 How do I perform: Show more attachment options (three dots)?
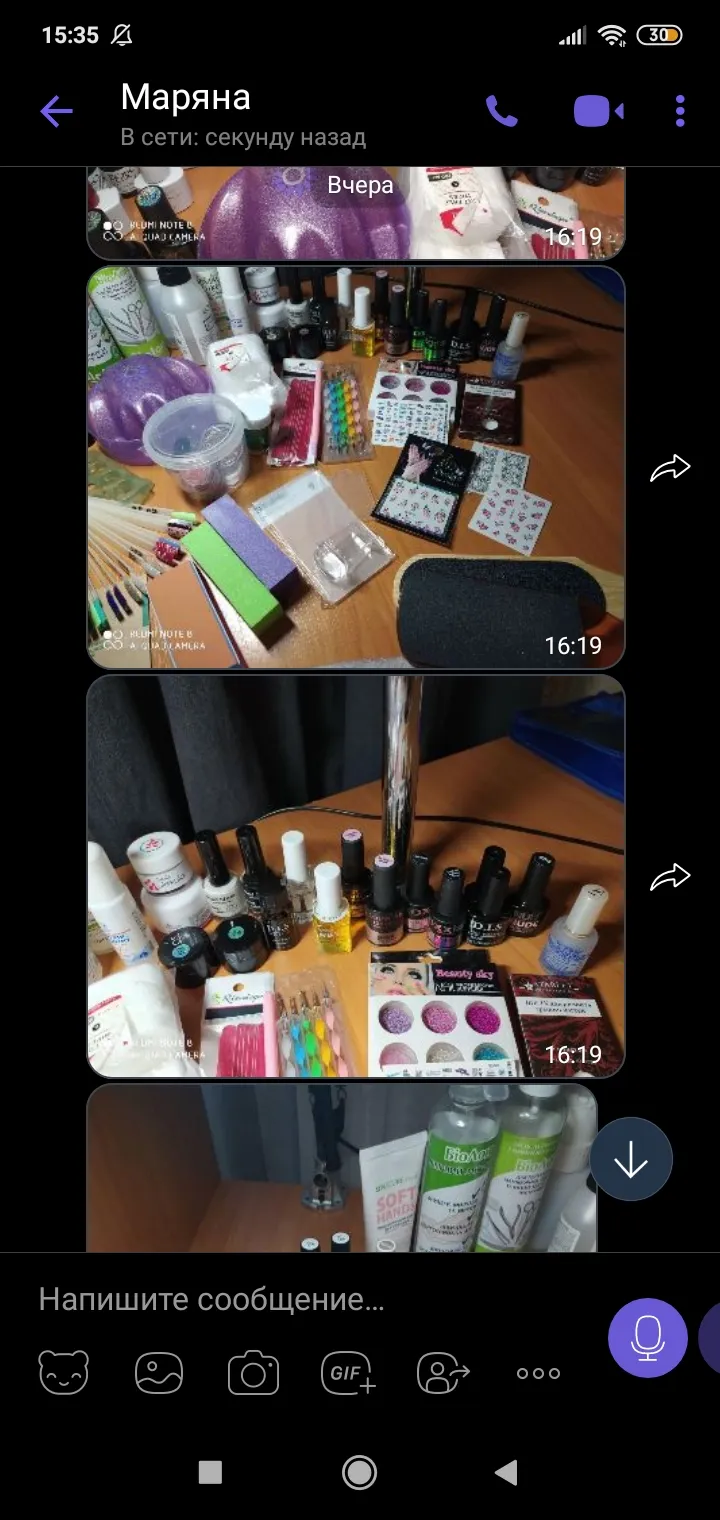(x=538, y=1373)
